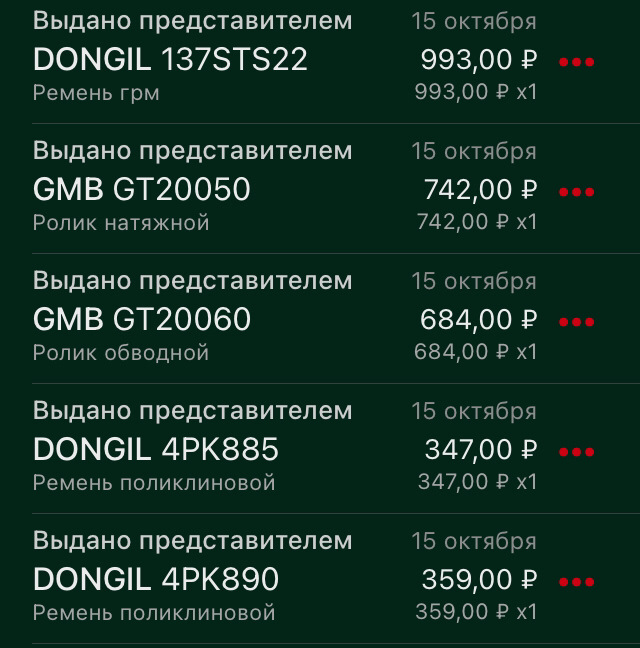Show details of DONGIL 4PK885 item
This screenshot has height=648, width=640.
pyautogui.click(x=156, y=450)
